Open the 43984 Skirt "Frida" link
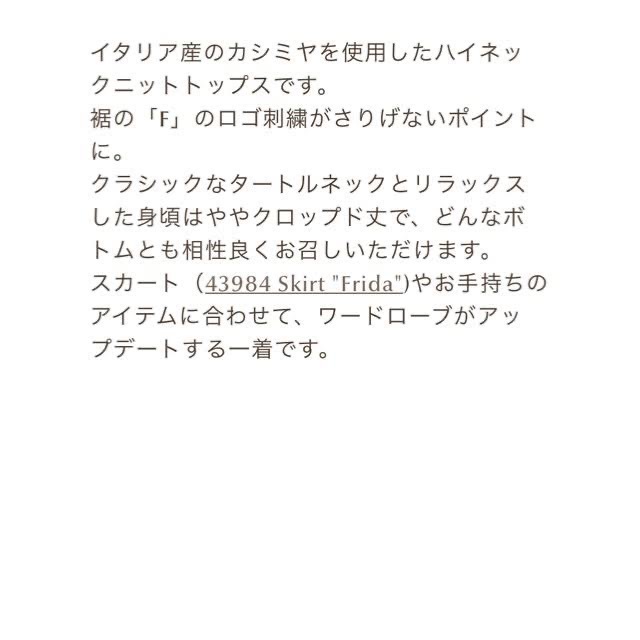 pos(304,284)
